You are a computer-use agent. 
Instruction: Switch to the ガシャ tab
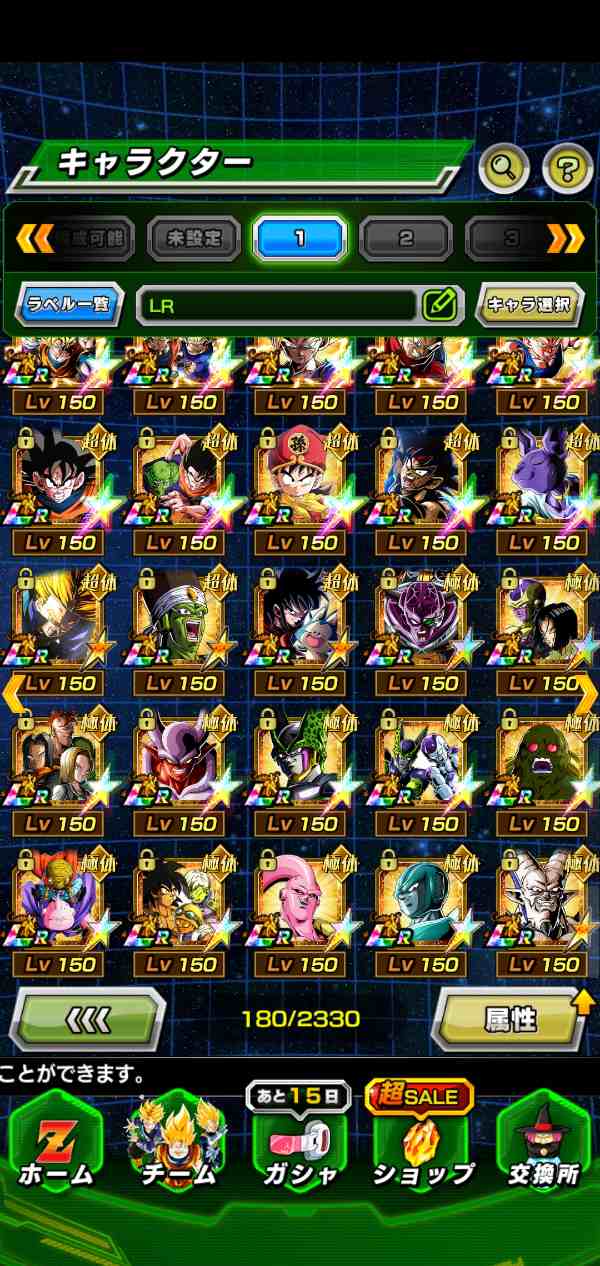300,1145
